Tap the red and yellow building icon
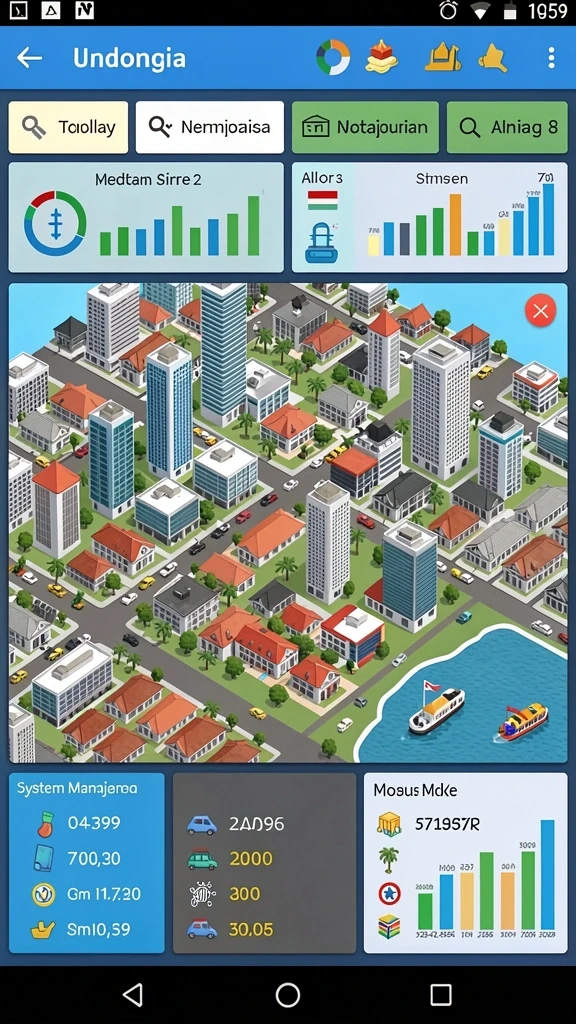576x1024 pixels. click(381, 57)
